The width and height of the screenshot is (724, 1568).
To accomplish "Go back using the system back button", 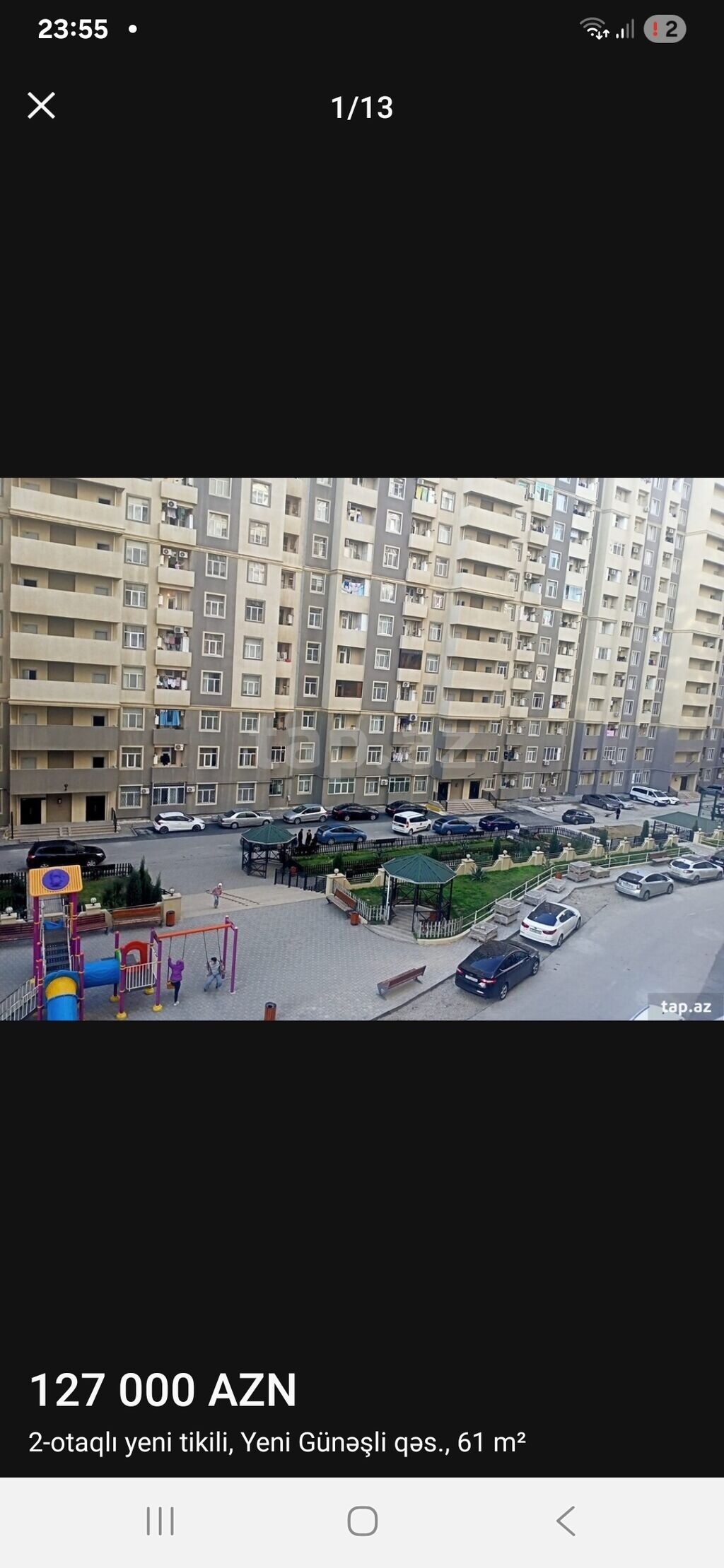I will [565, 1521].
